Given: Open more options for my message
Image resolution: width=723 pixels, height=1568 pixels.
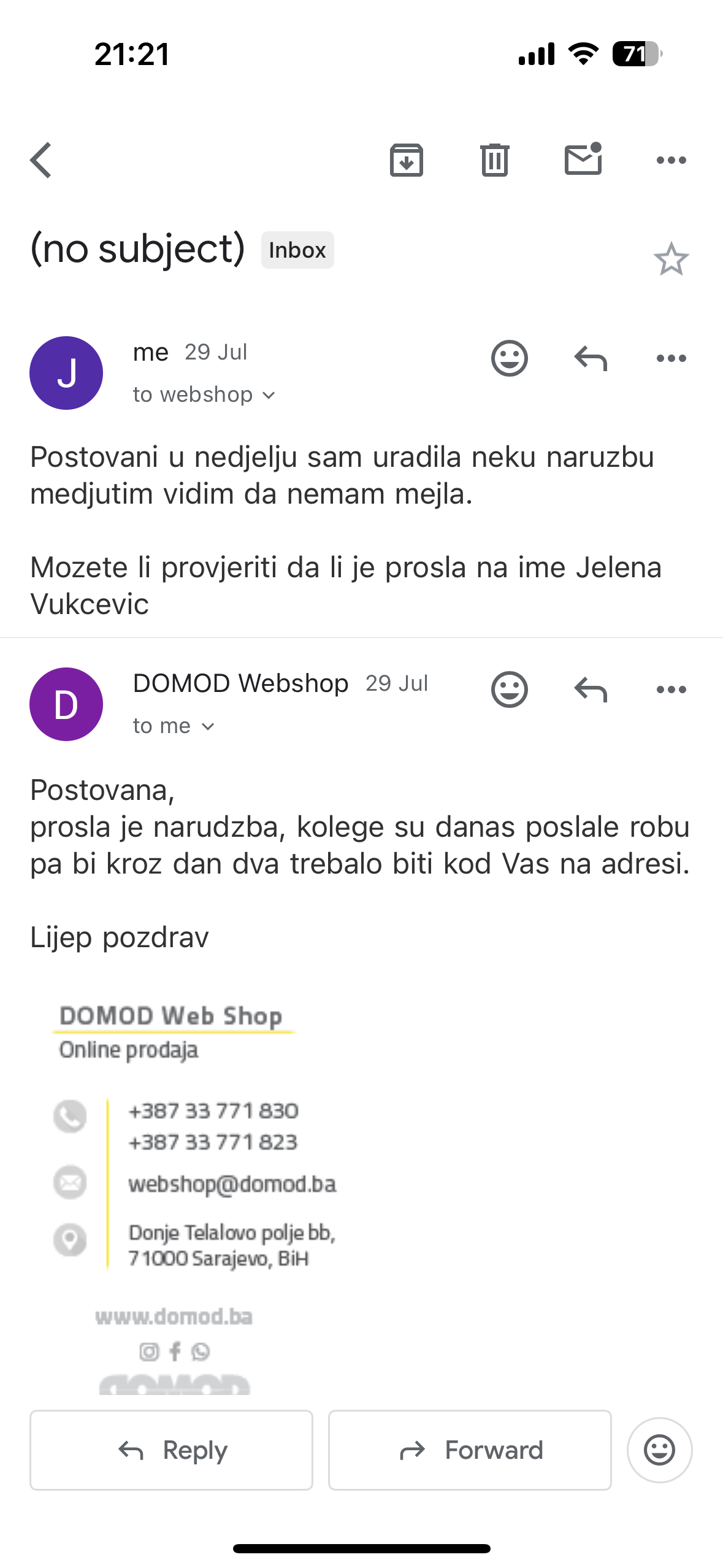Looking at the screenshot, I should pos(671,358).
